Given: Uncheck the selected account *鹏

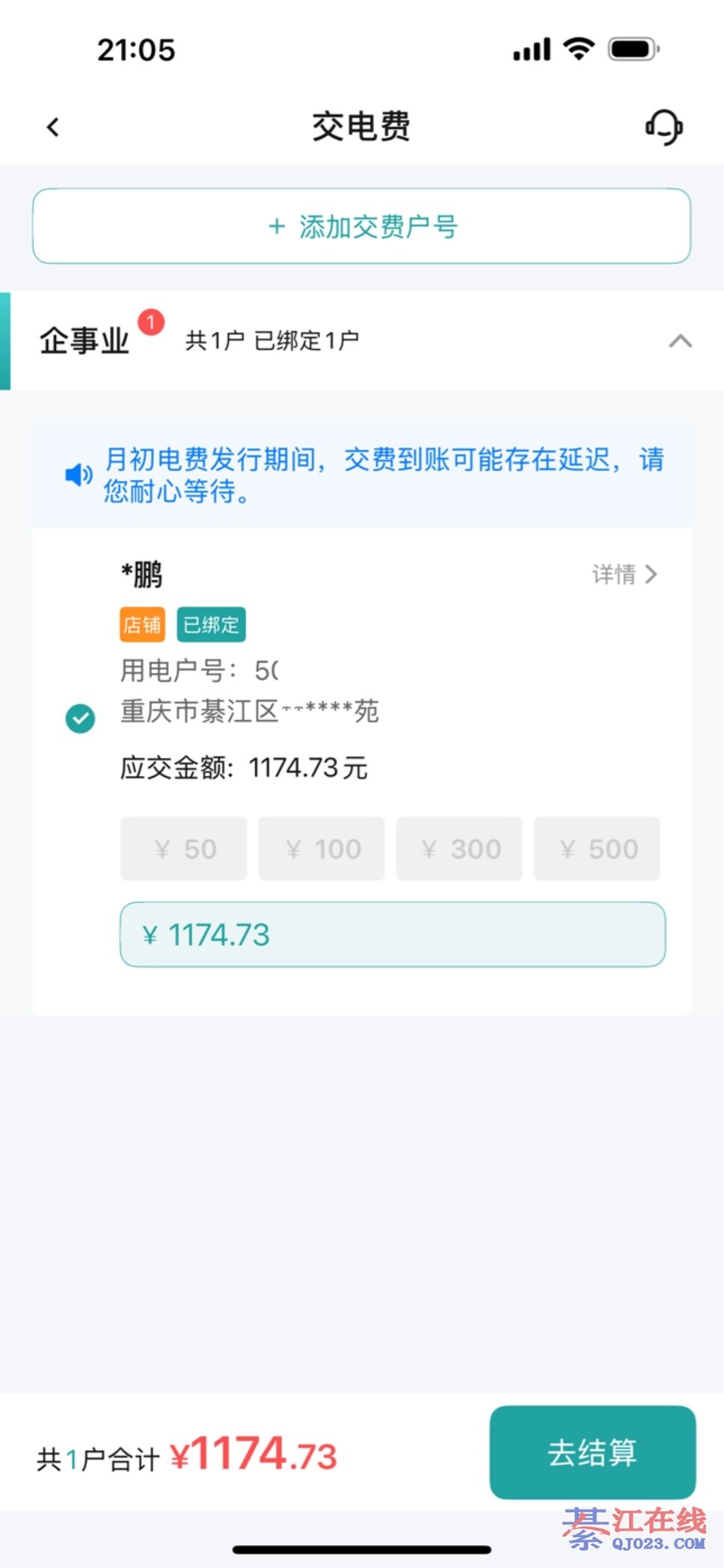Looking at the screenshot, I should pyautogui.click(x=80, y=719).
